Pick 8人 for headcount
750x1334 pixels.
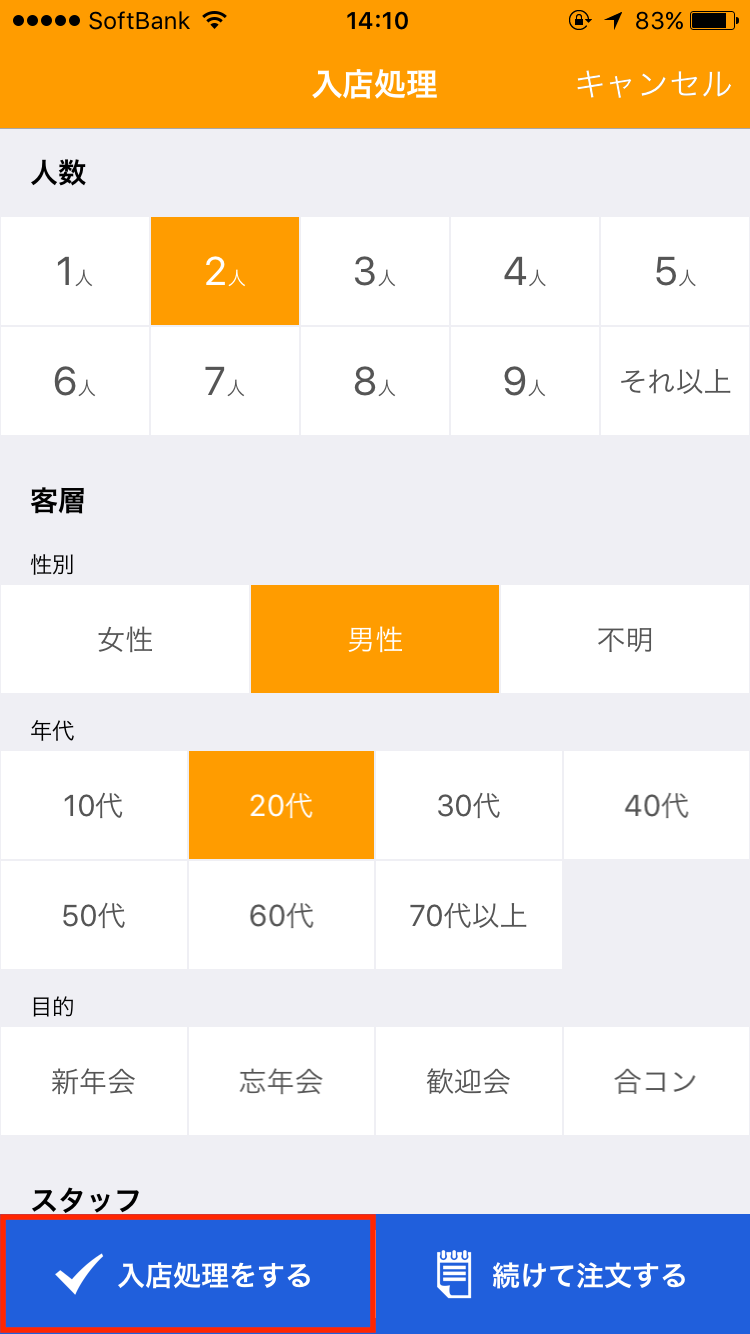point(375,381)
